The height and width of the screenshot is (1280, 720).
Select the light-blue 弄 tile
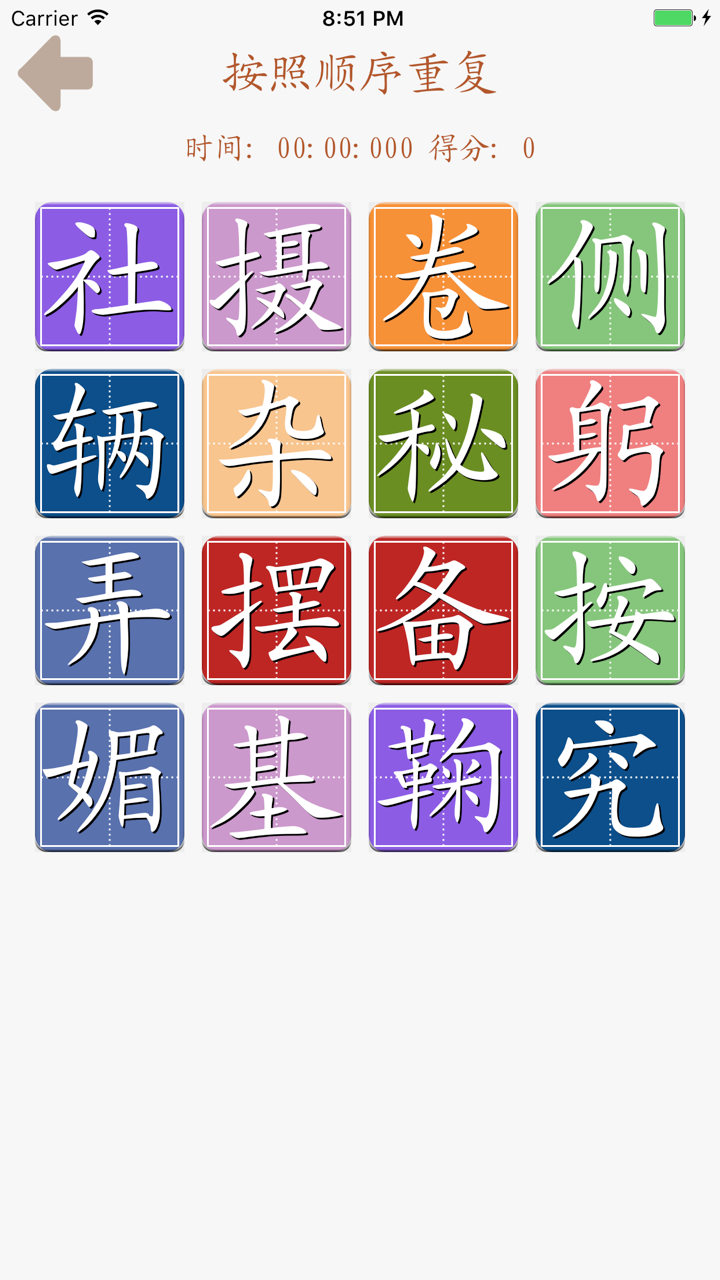pos(109,611)
